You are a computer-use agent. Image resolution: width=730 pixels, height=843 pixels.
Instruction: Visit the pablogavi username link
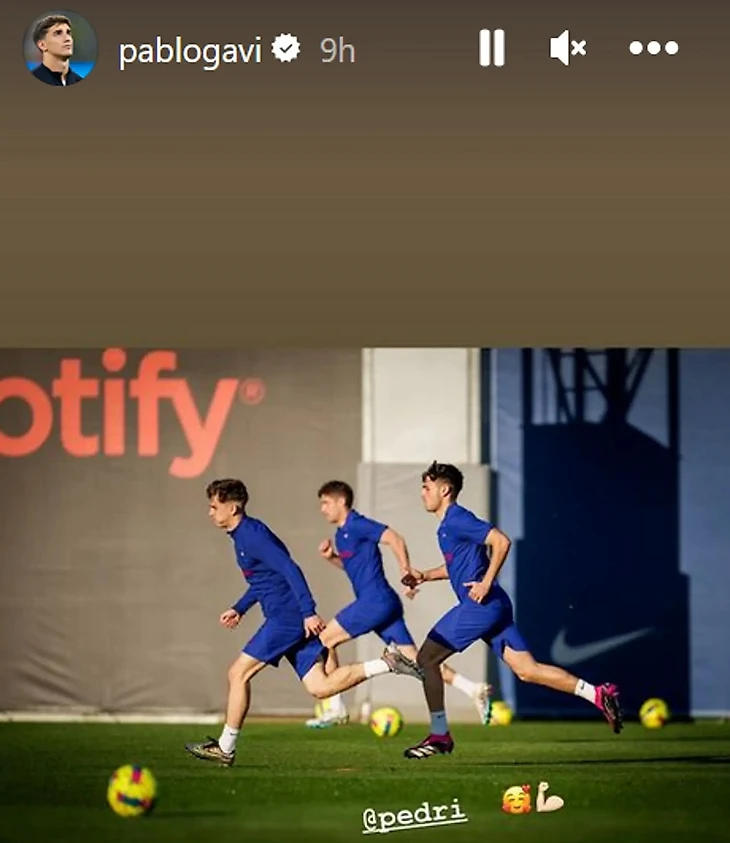pos(190,51)
